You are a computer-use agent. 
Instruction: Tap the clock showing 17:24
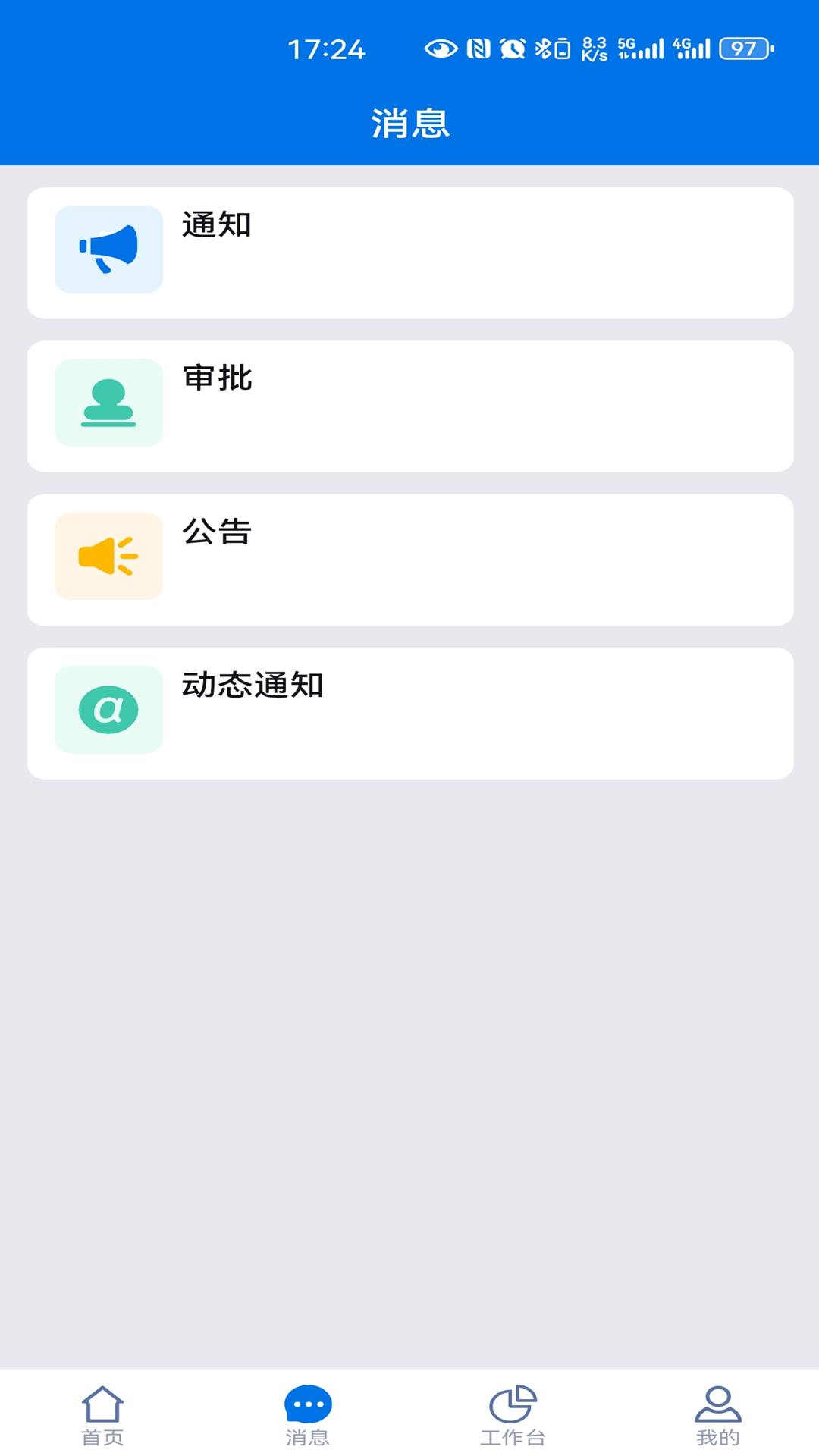pyautogui.click(x=328, y=49)
